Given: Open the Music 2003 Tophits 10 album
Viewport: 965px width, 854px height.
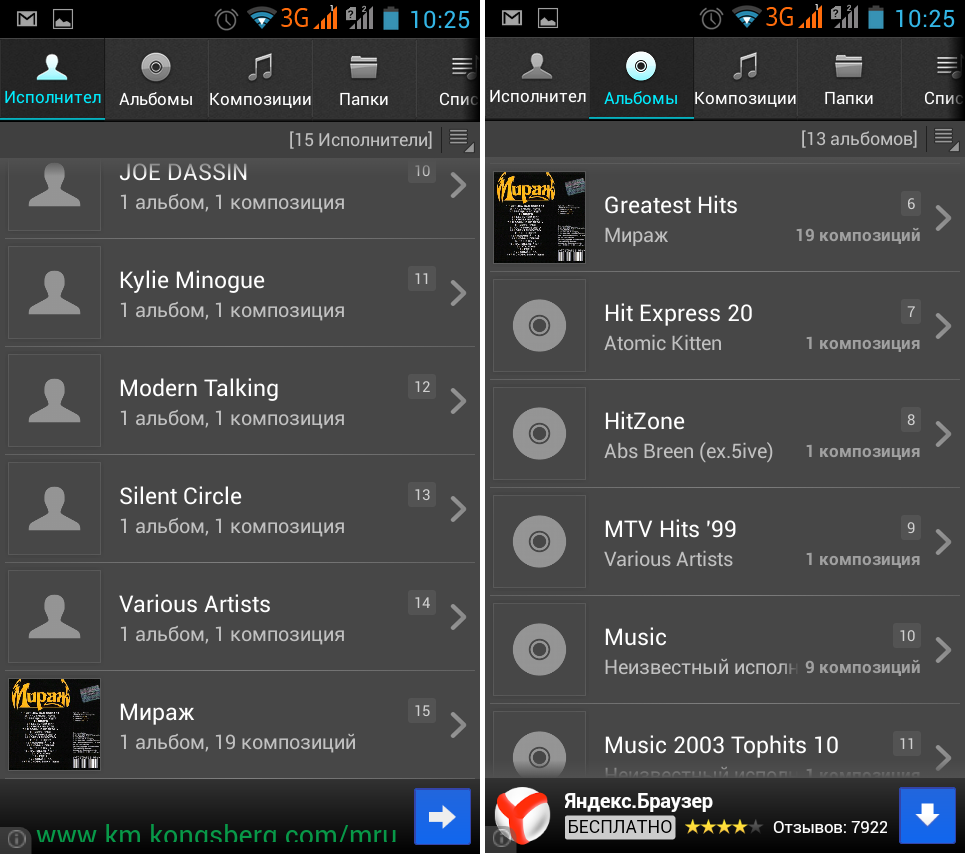Looking at the screenshot, I should click(x=725, y=748).
